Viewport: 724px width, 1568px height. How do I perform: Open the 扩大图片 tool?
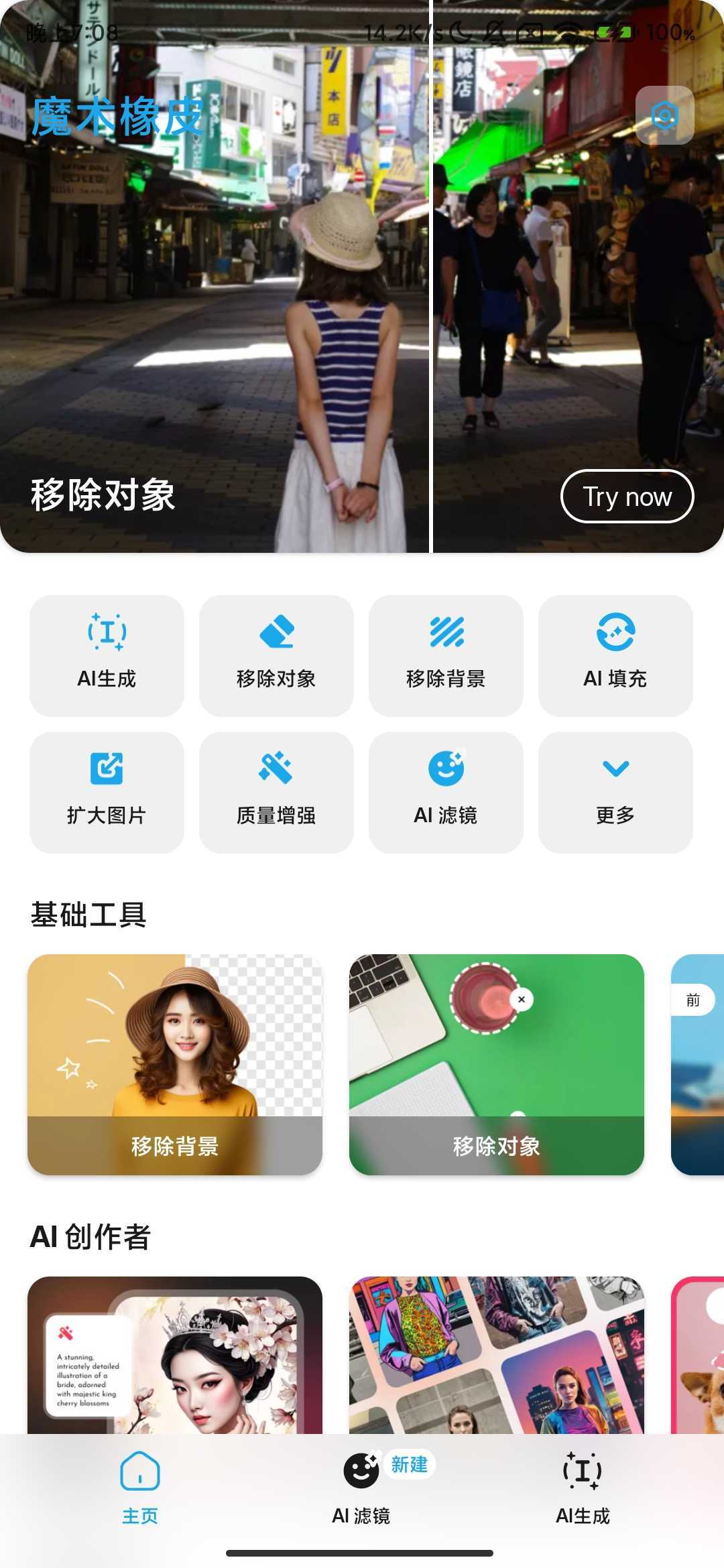point(107,792)
